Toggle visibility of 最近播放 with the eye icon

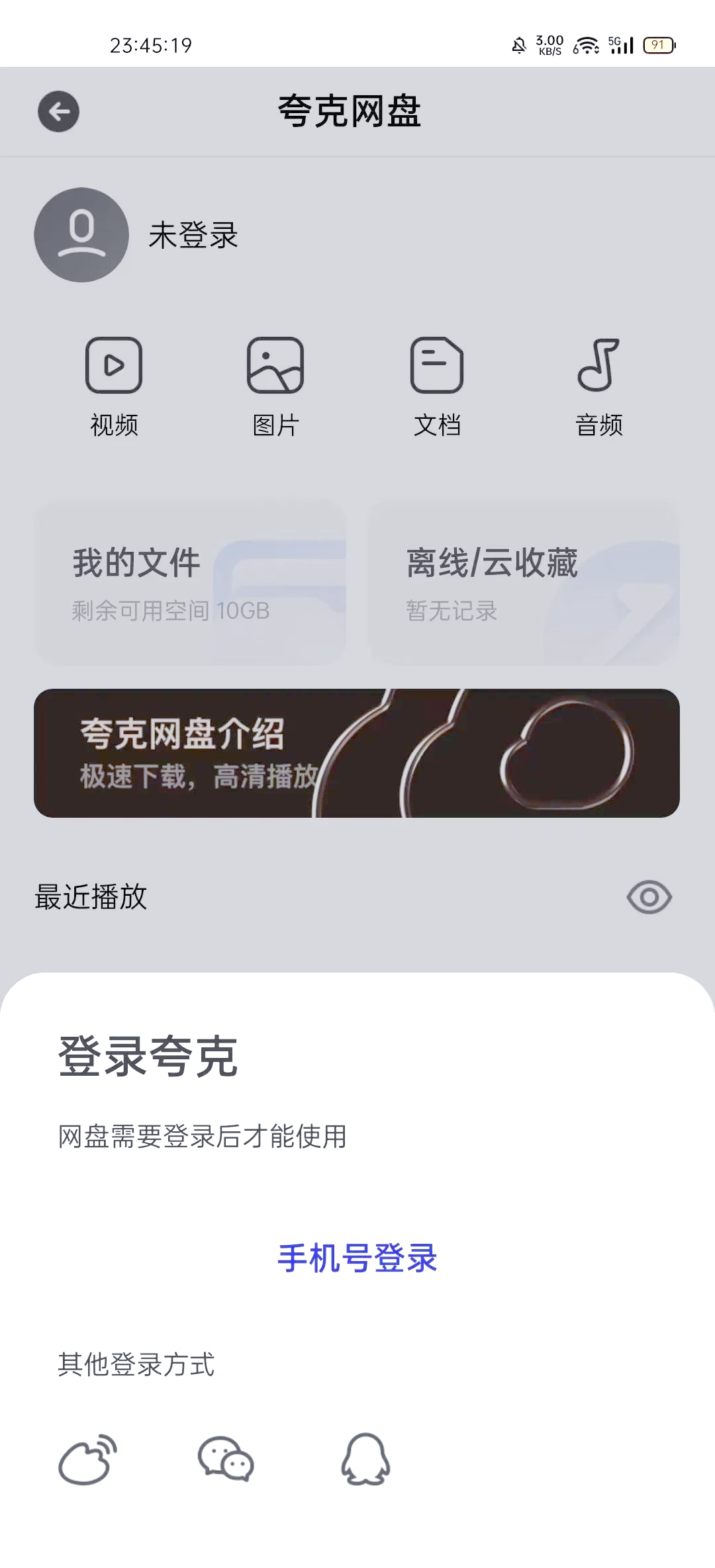[x=649, y=897]
